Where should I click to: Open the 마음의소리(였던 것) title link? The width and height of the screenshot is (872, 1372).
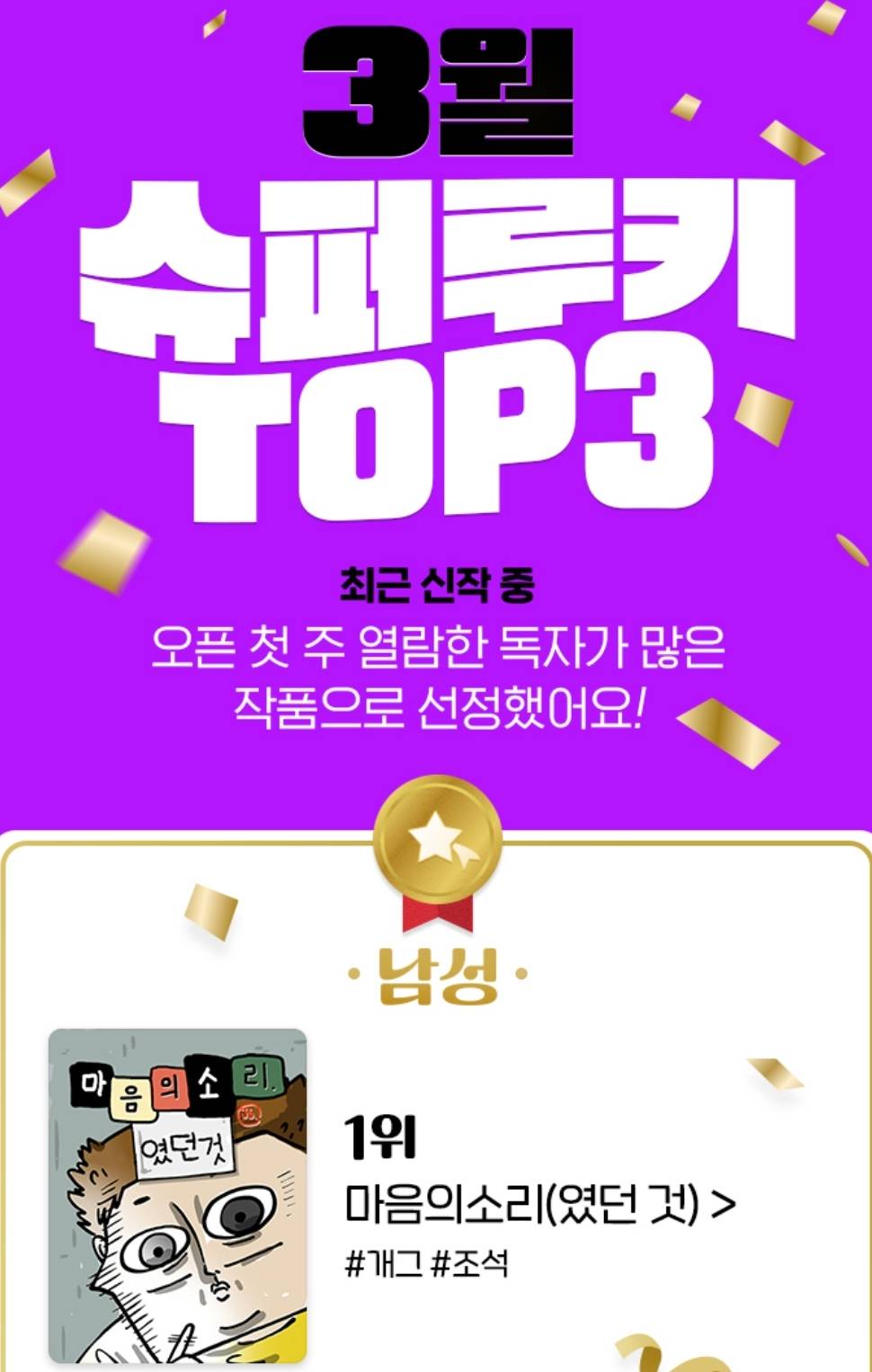point(539,1205)
